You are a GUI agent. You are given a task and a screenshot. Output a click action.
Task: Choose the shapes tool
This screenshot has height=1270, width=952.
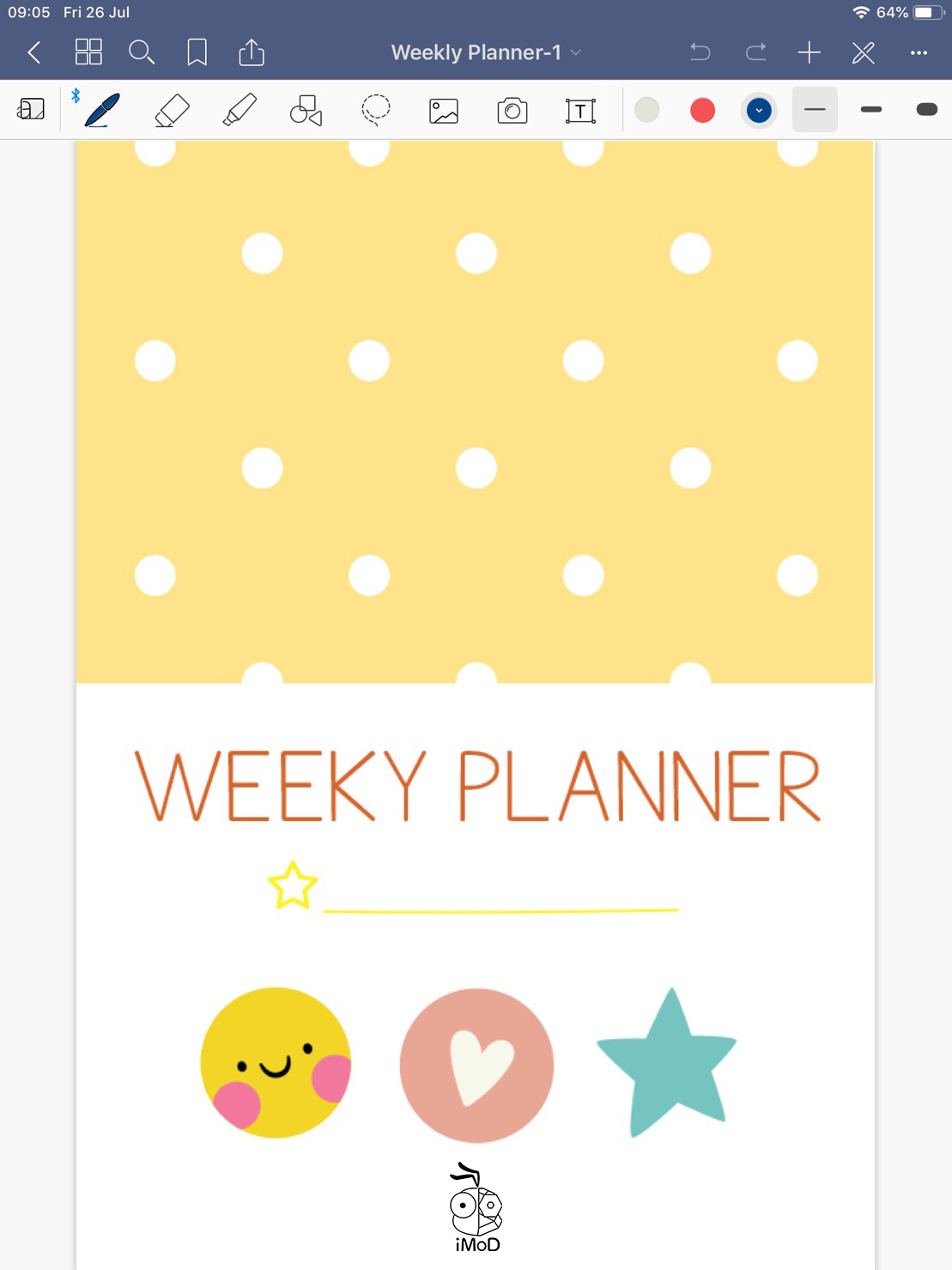click(x=306, y=110)
